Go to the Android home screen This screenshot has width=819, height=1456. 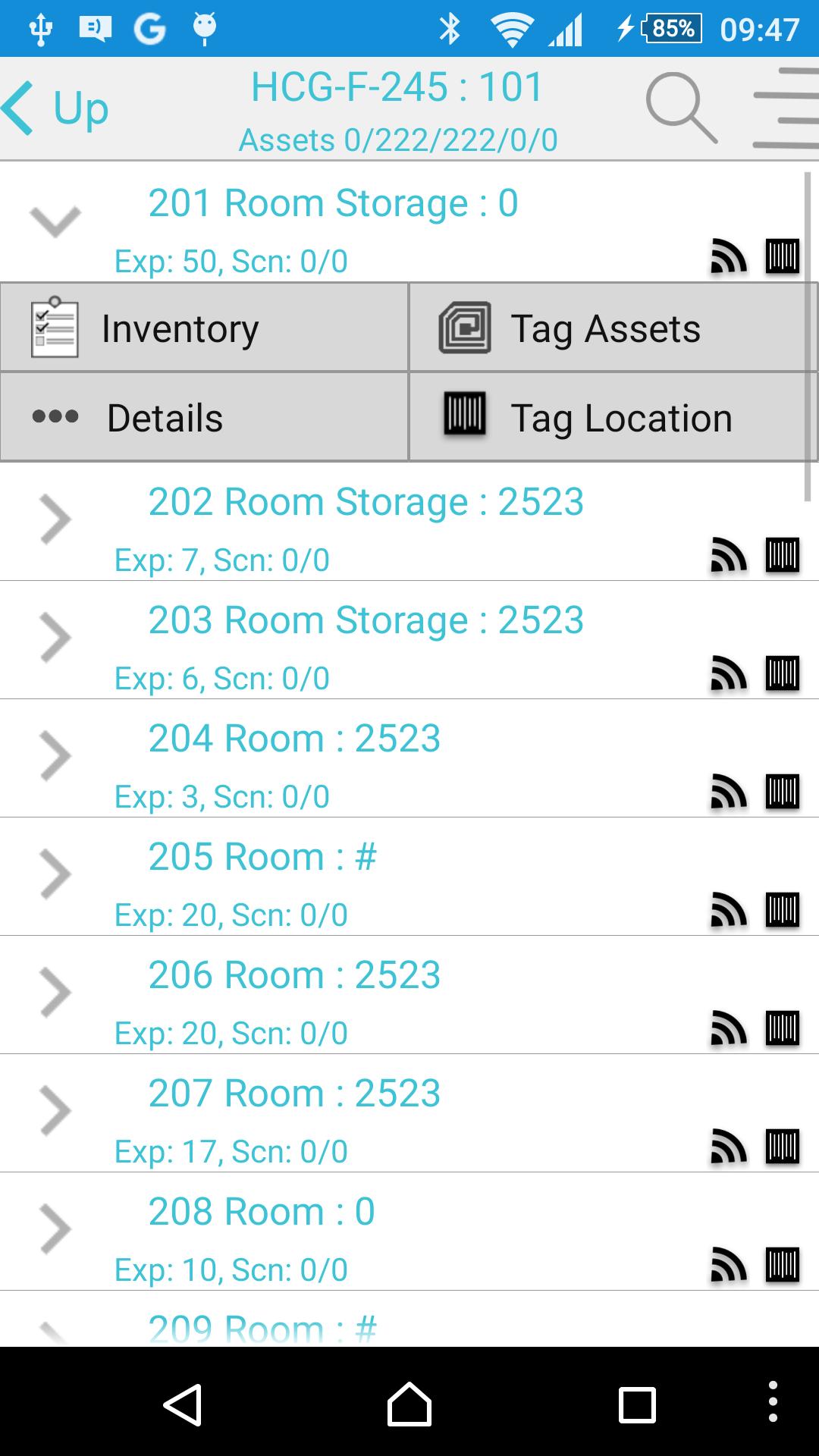[x=409, y=1404]
